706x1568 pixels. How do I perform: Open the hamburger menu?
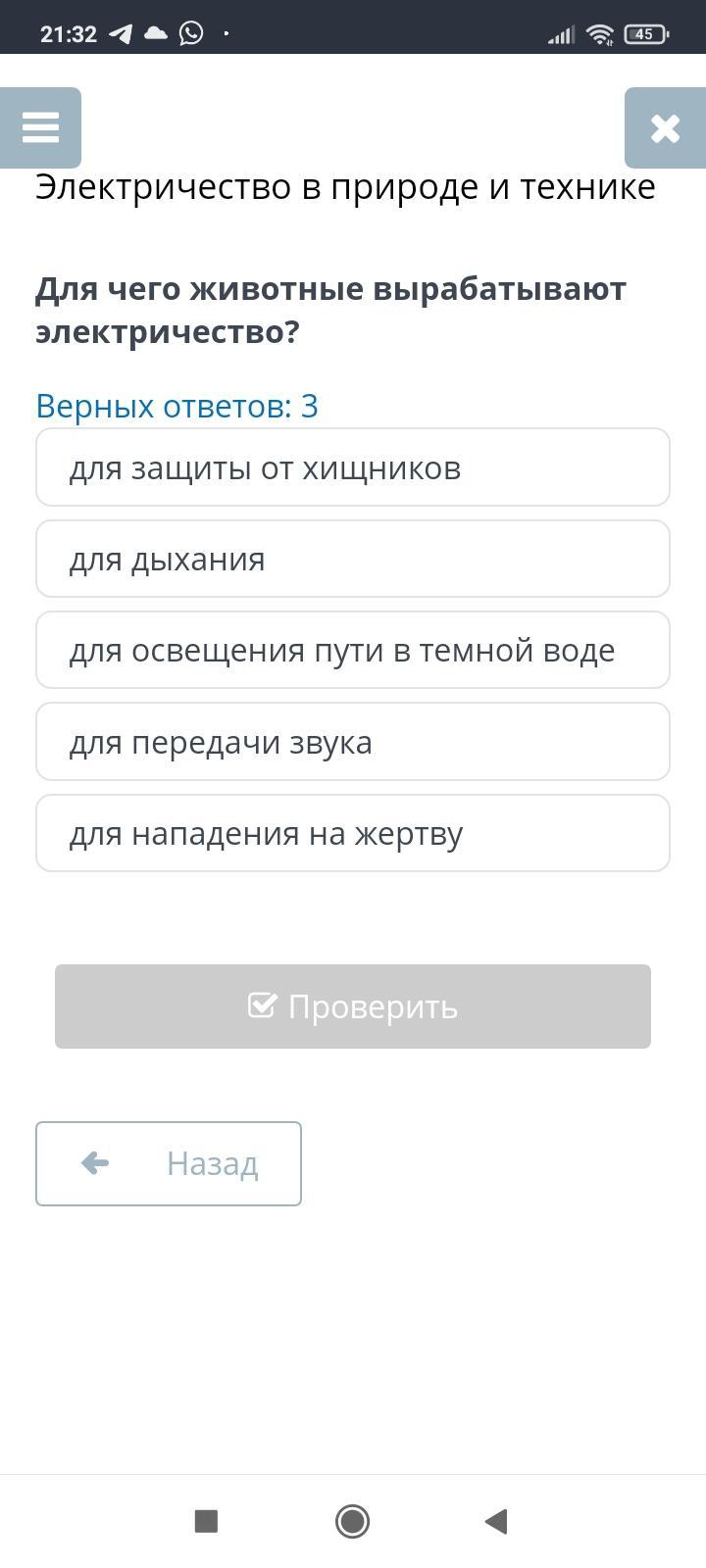tap(40, 127)
